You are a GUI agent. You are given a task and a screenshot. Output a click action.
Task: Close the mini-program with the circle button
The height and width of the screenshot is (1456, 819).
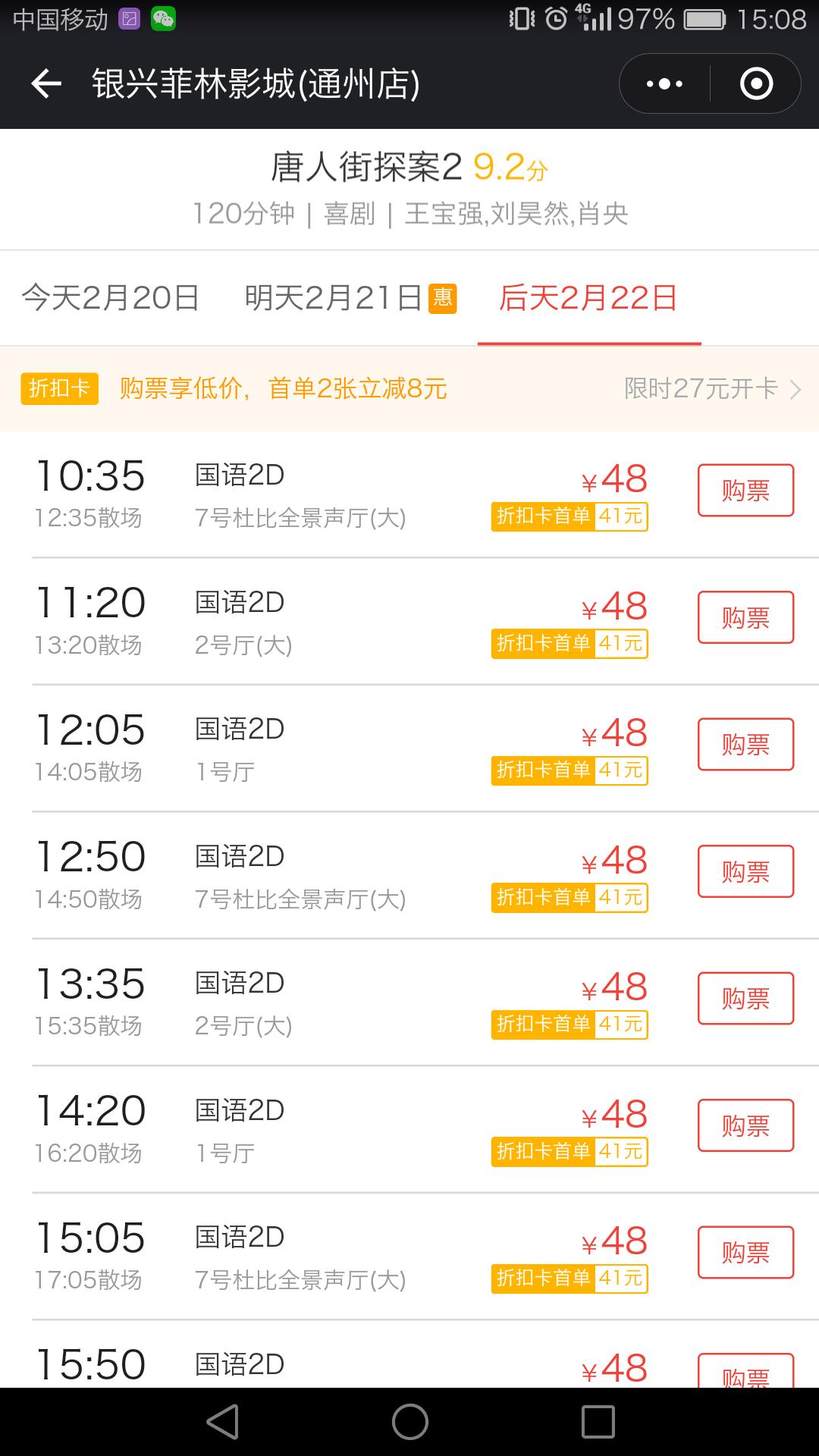pos(756,84)
